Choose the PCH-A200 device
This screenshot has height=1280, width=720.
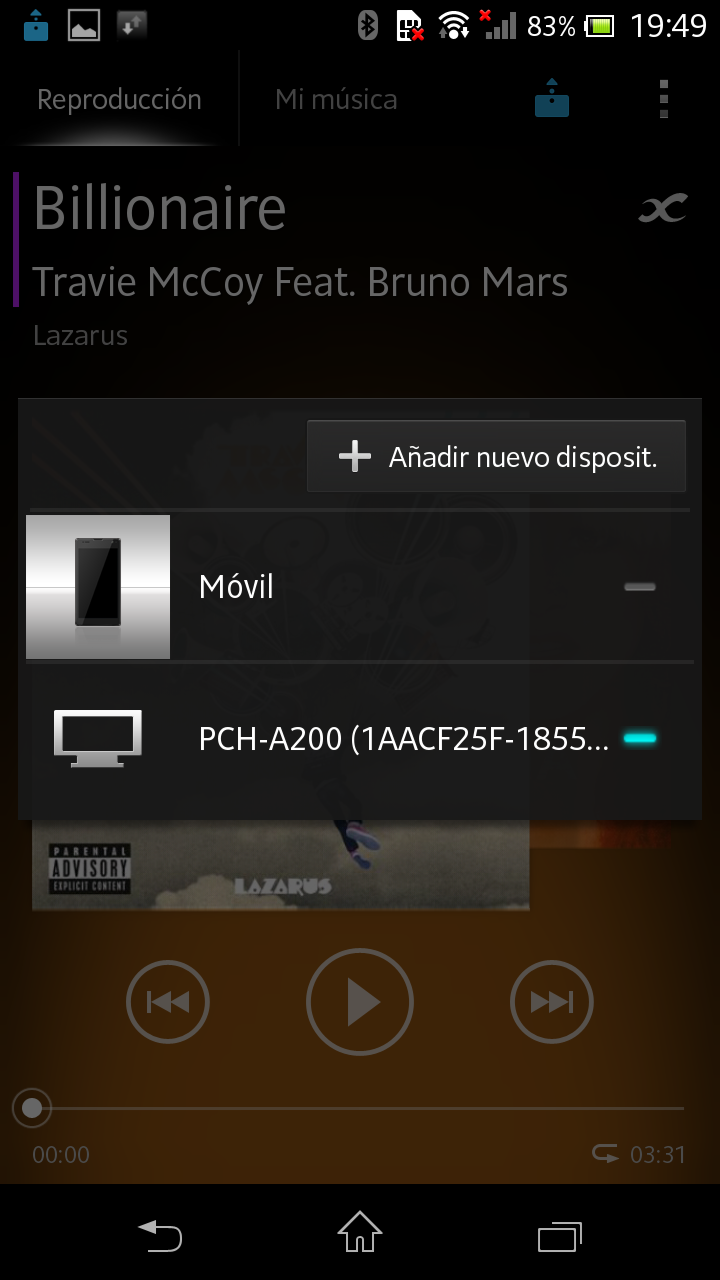[x=358, y=739]
